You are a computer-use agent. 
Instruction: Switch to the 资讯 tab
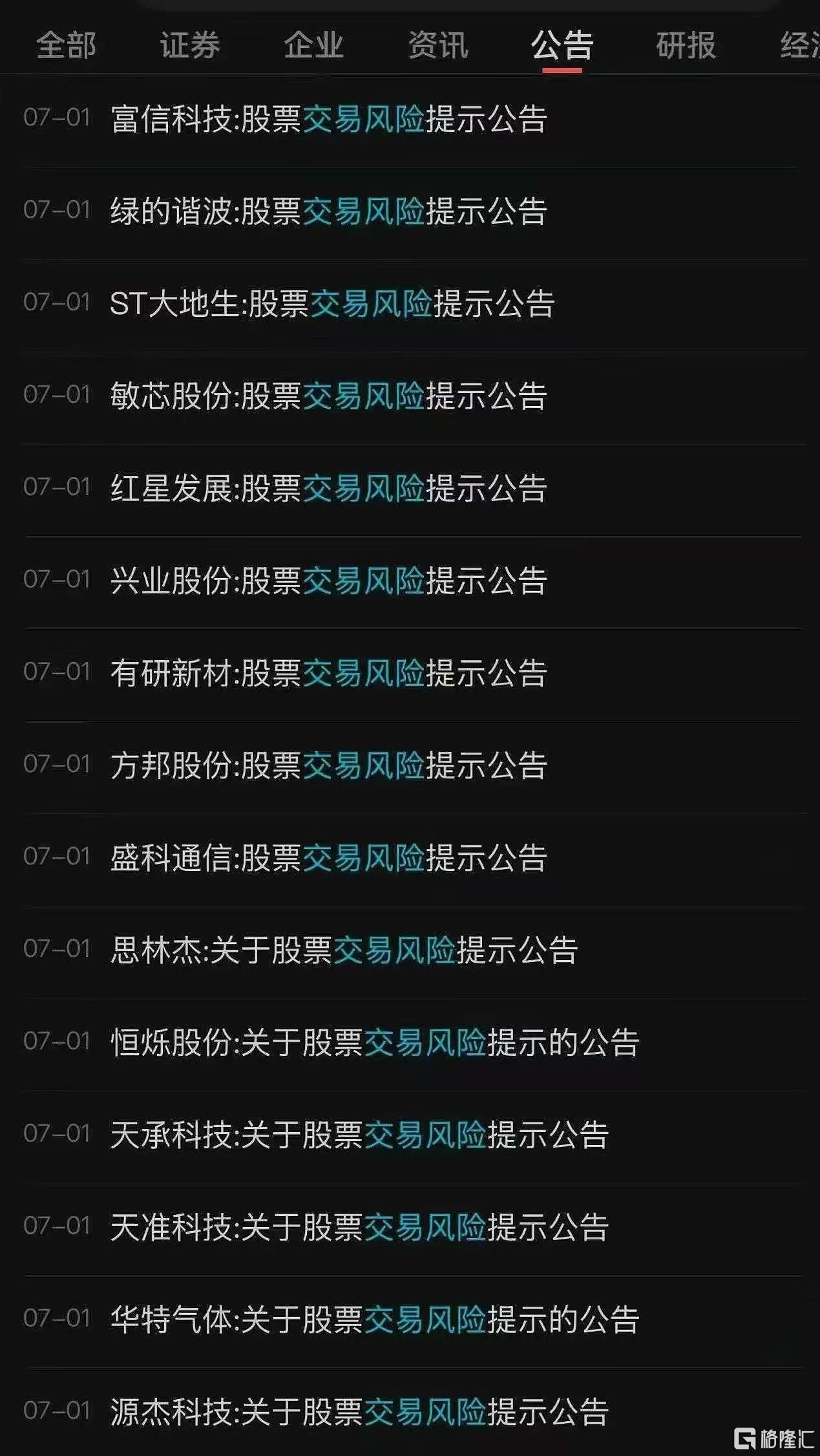pos(438,45)
